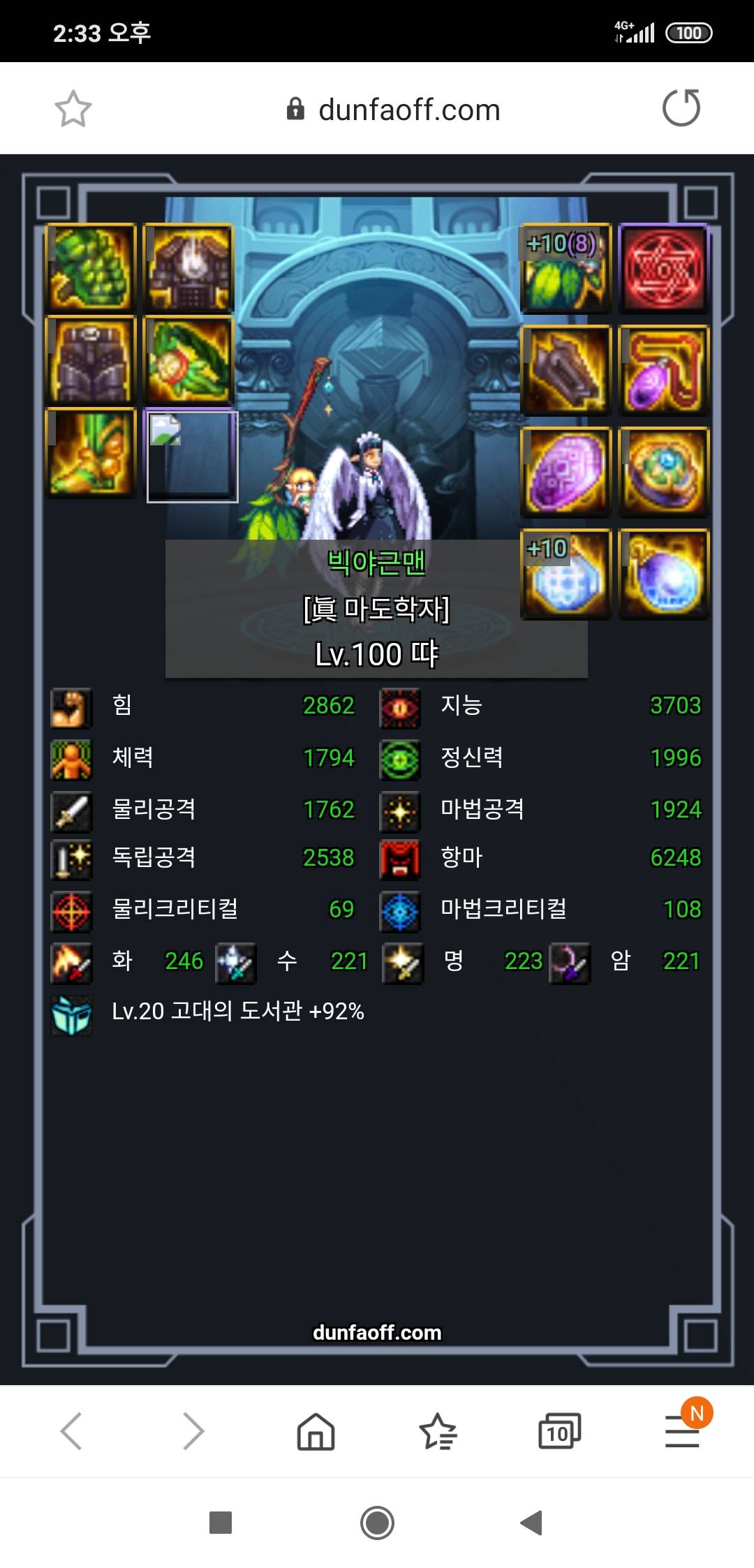Open the browser home page

pos(316,1432)
